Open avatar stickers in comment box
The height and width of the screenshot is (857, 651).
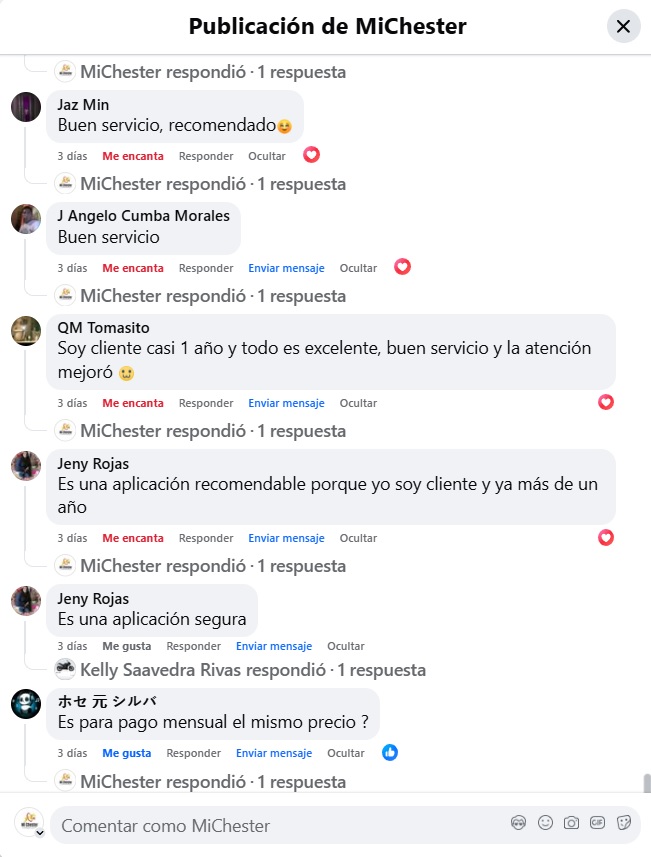519,823
